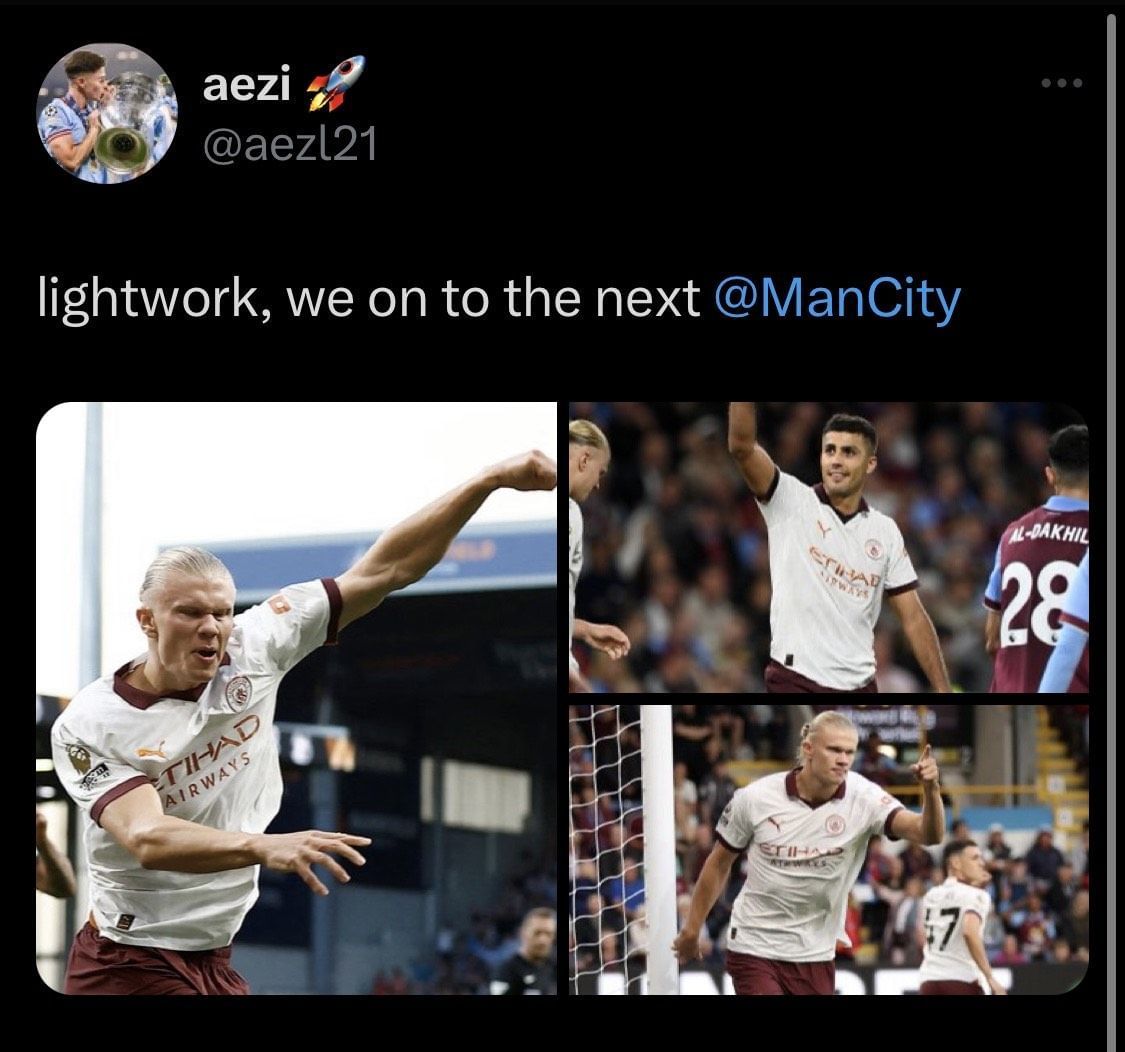Open aezi's profile picture
This screenshot has height=1052, width=1125.
(107, 113)
